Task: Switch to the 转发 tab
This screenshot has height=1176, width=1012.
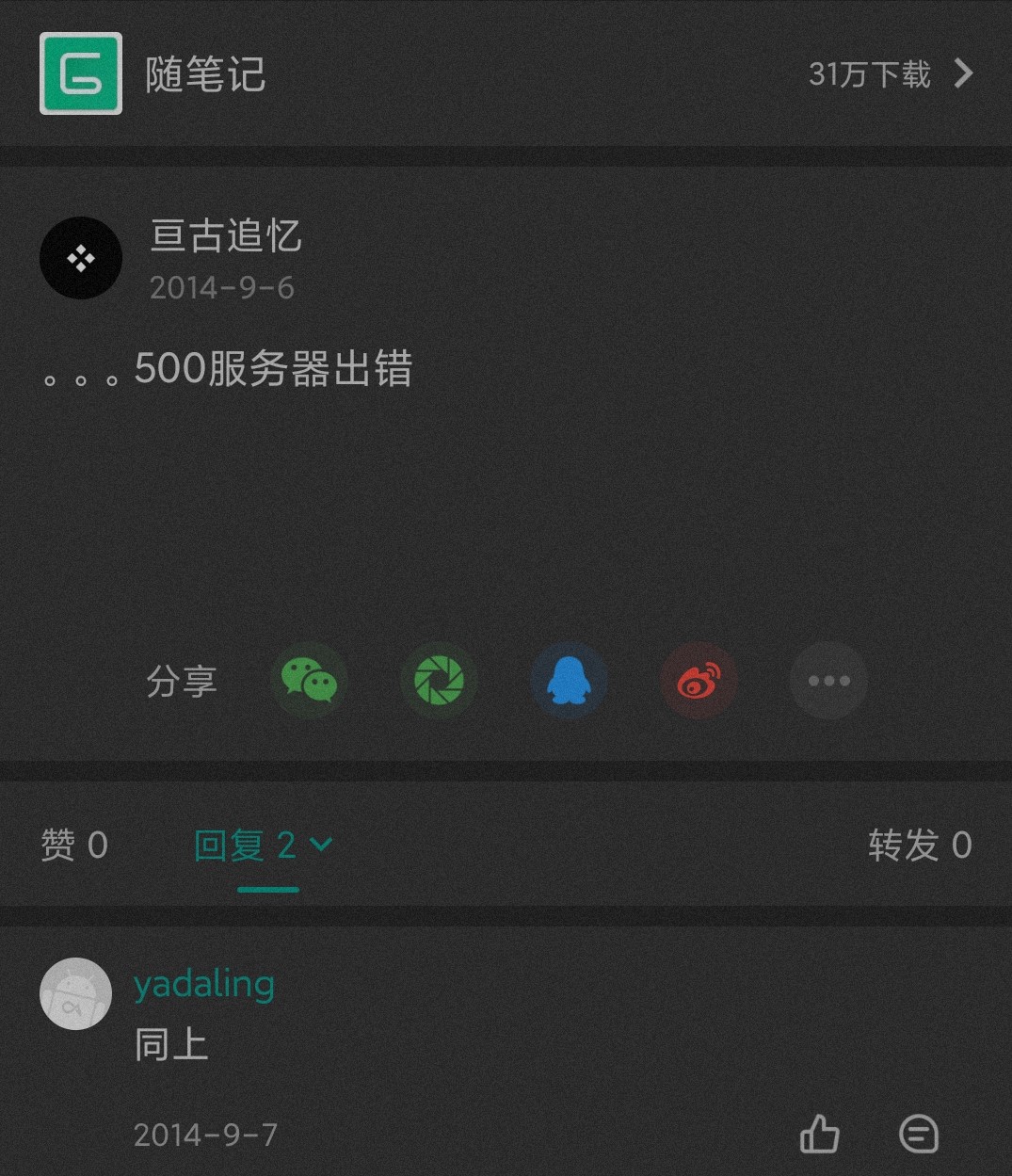Action: pyautogui.click(x=919, y=846)
